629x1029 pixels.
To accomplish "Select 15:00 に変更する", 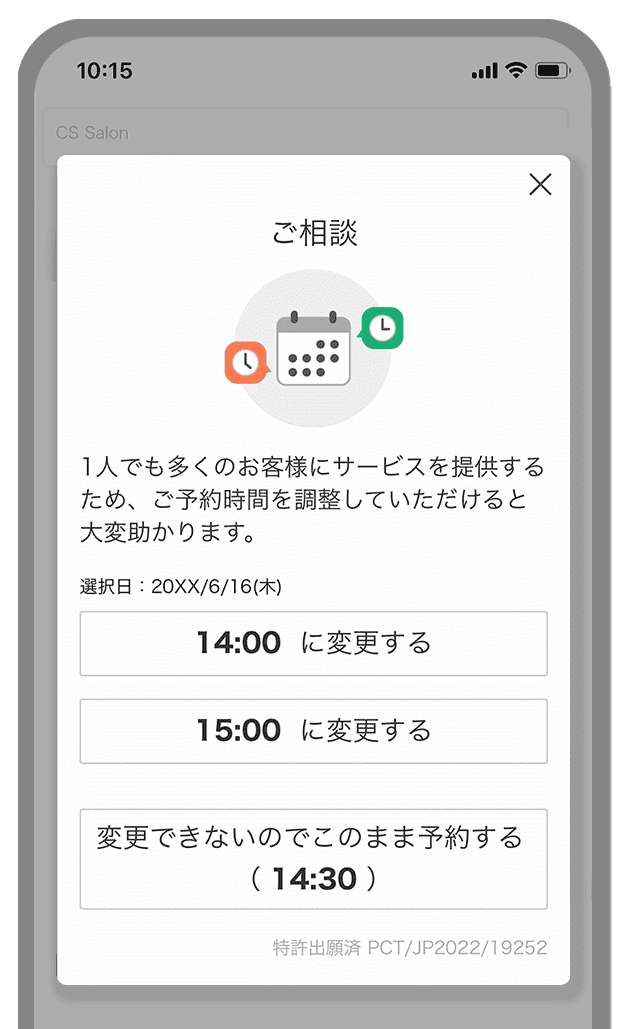I will coord(313,731).
